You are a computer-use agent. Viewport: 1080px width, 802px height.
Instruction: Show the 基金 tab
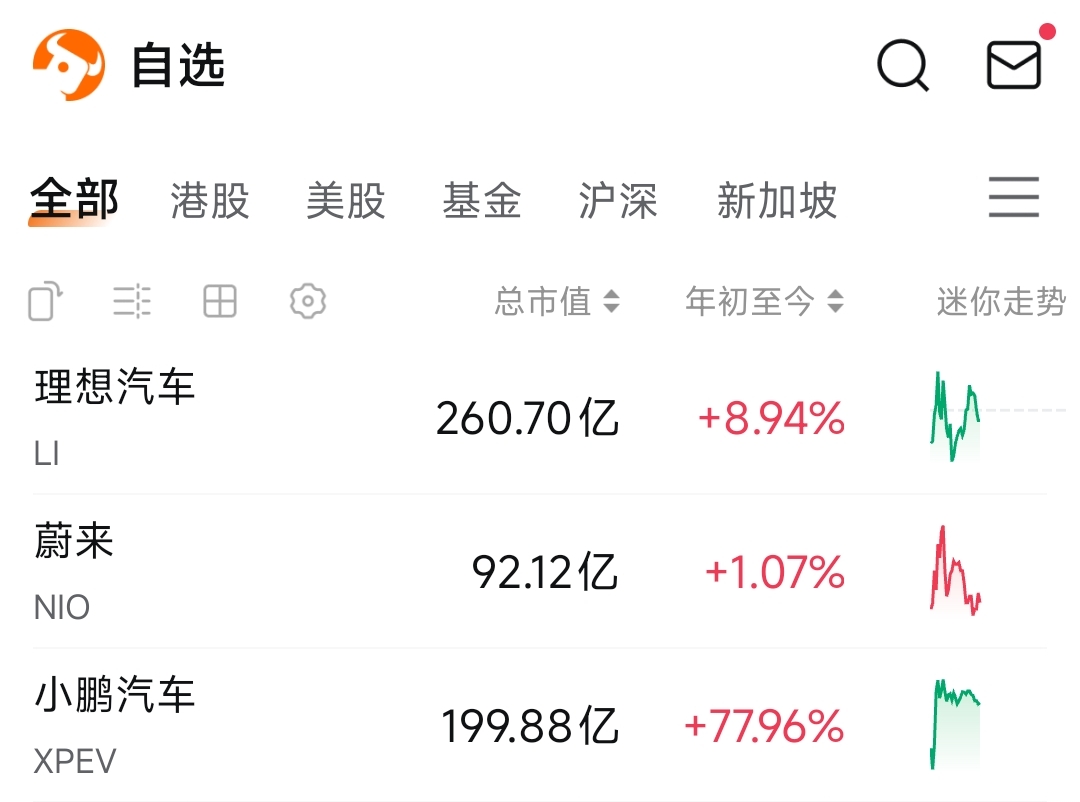coord(482,201)
